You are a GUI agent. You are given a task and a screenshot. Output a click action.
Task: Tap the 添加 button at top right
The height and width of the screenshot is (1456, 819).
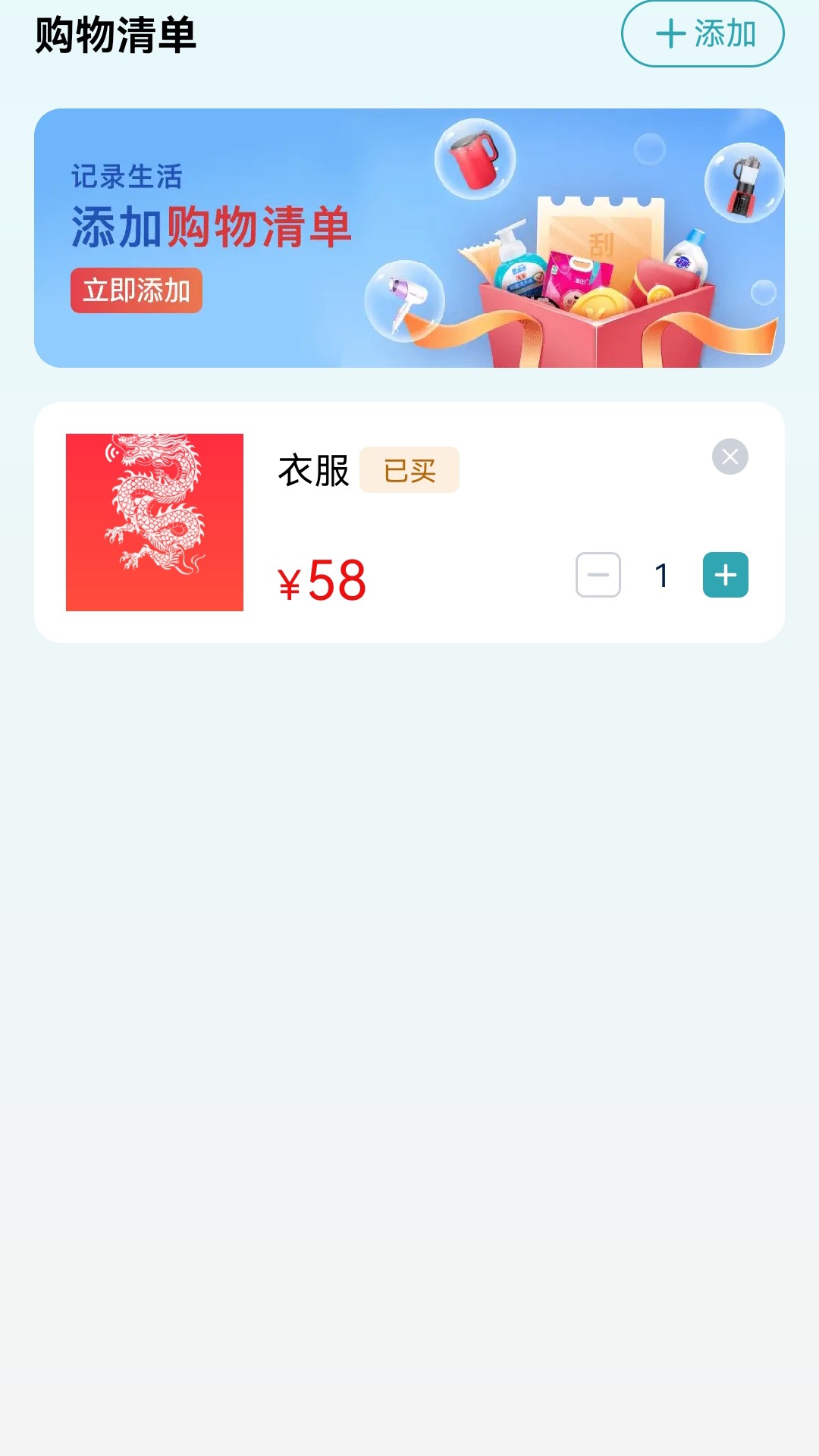point(701,34)
